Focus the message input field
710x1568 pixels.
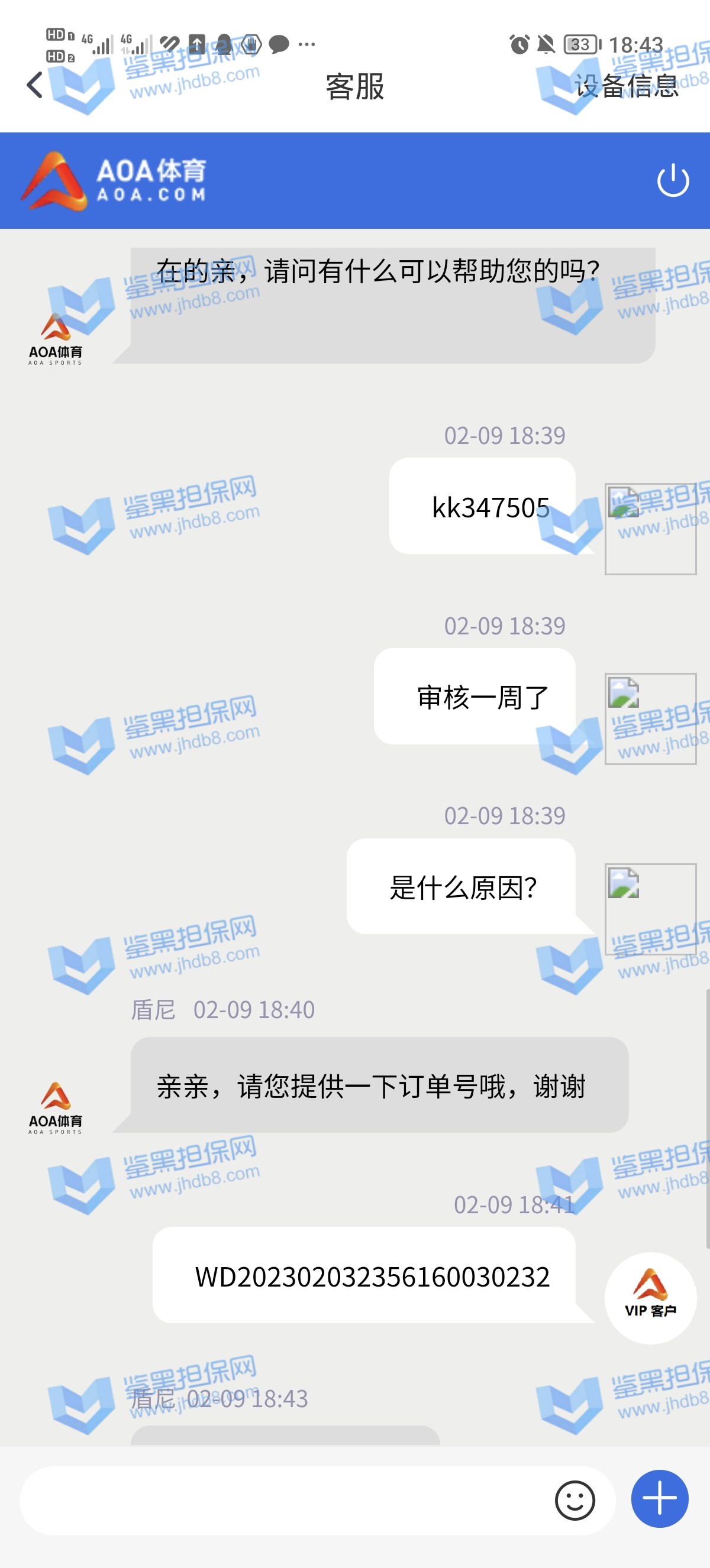click(x=280, y=1501)
